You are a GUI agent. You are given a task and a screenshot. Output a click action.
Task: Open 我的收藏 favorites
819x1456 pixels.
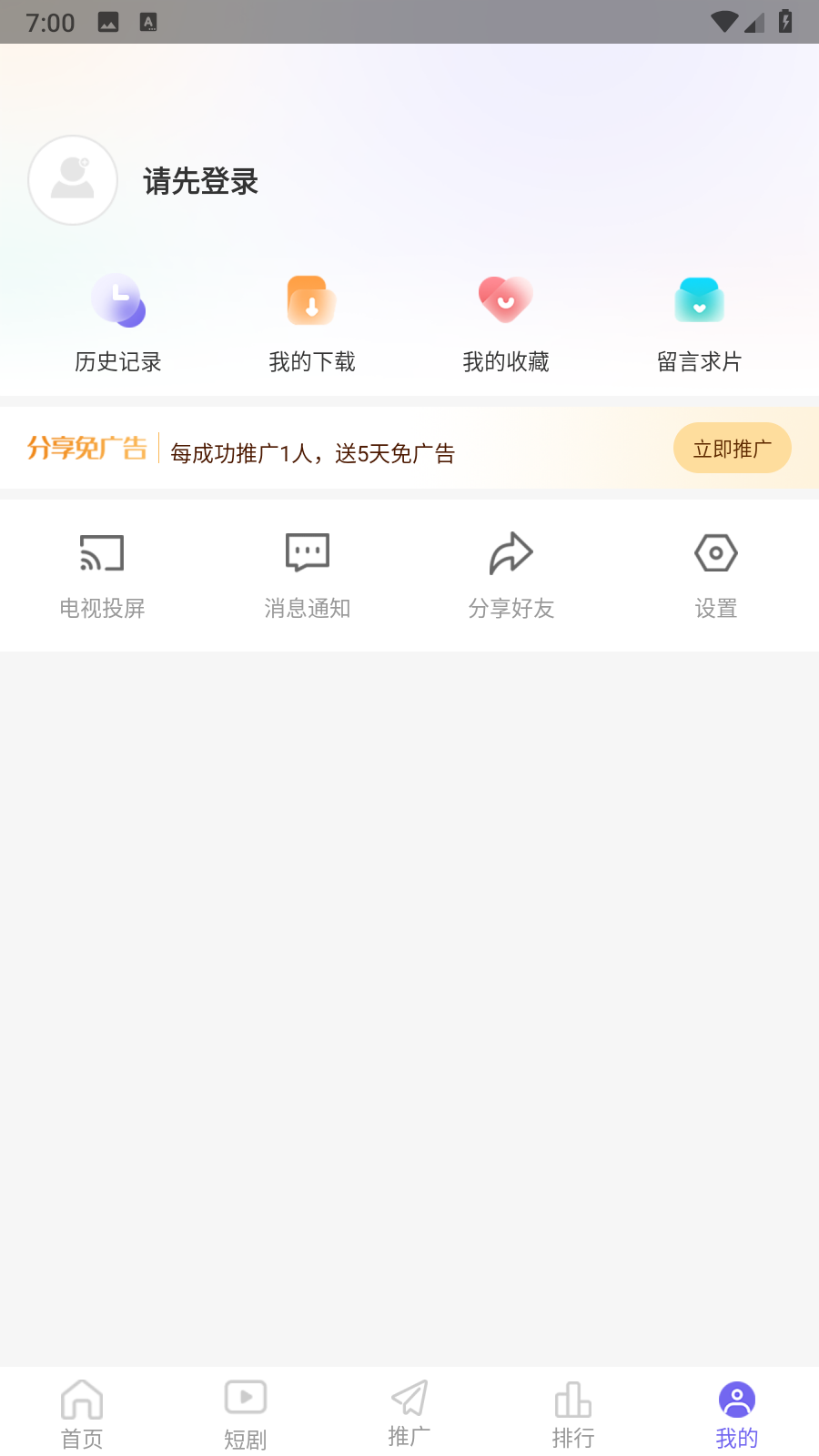(x=506, y=323)
